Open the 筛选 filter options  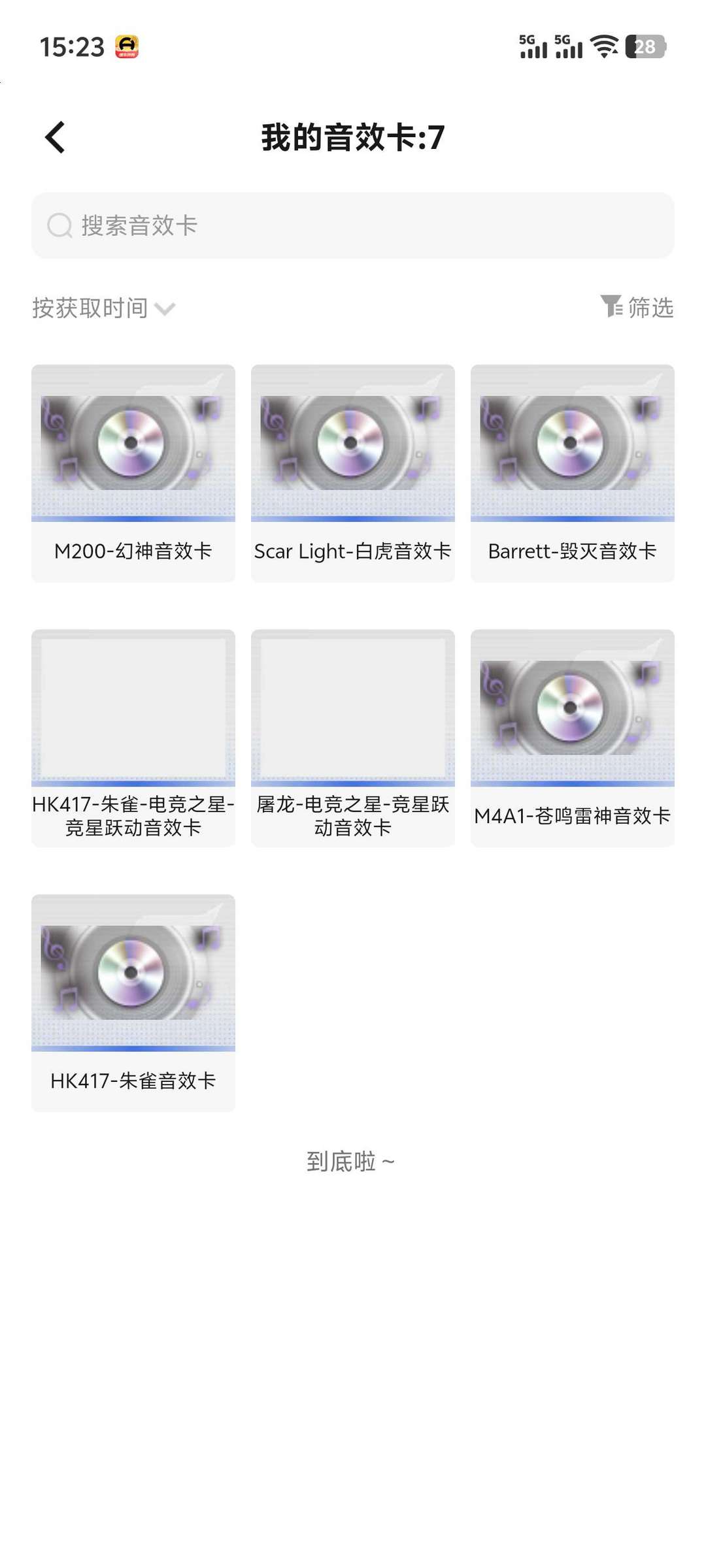[637, 307]
